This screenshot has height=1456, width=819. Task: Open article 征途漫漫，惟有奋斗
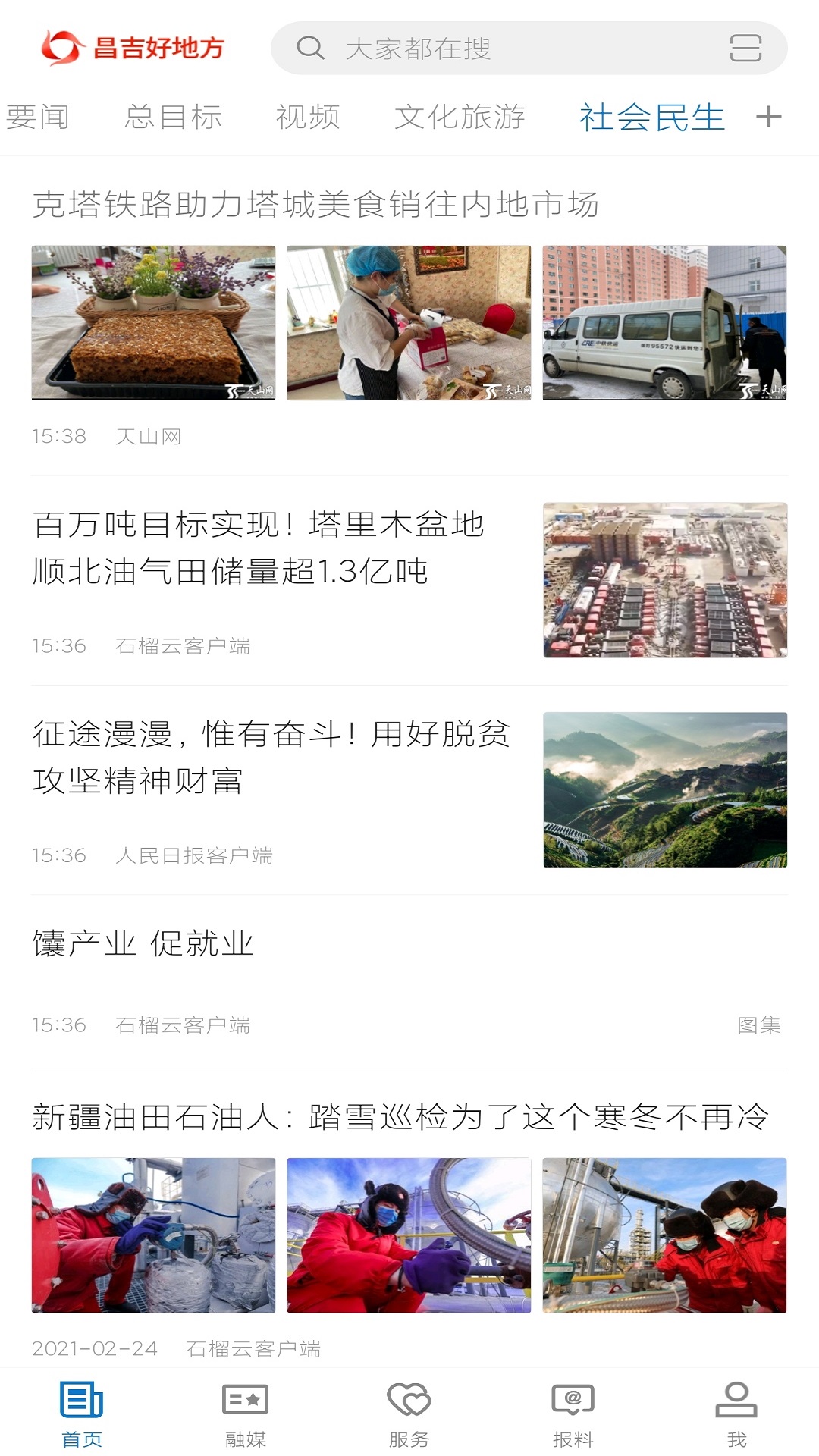point(271,757)
